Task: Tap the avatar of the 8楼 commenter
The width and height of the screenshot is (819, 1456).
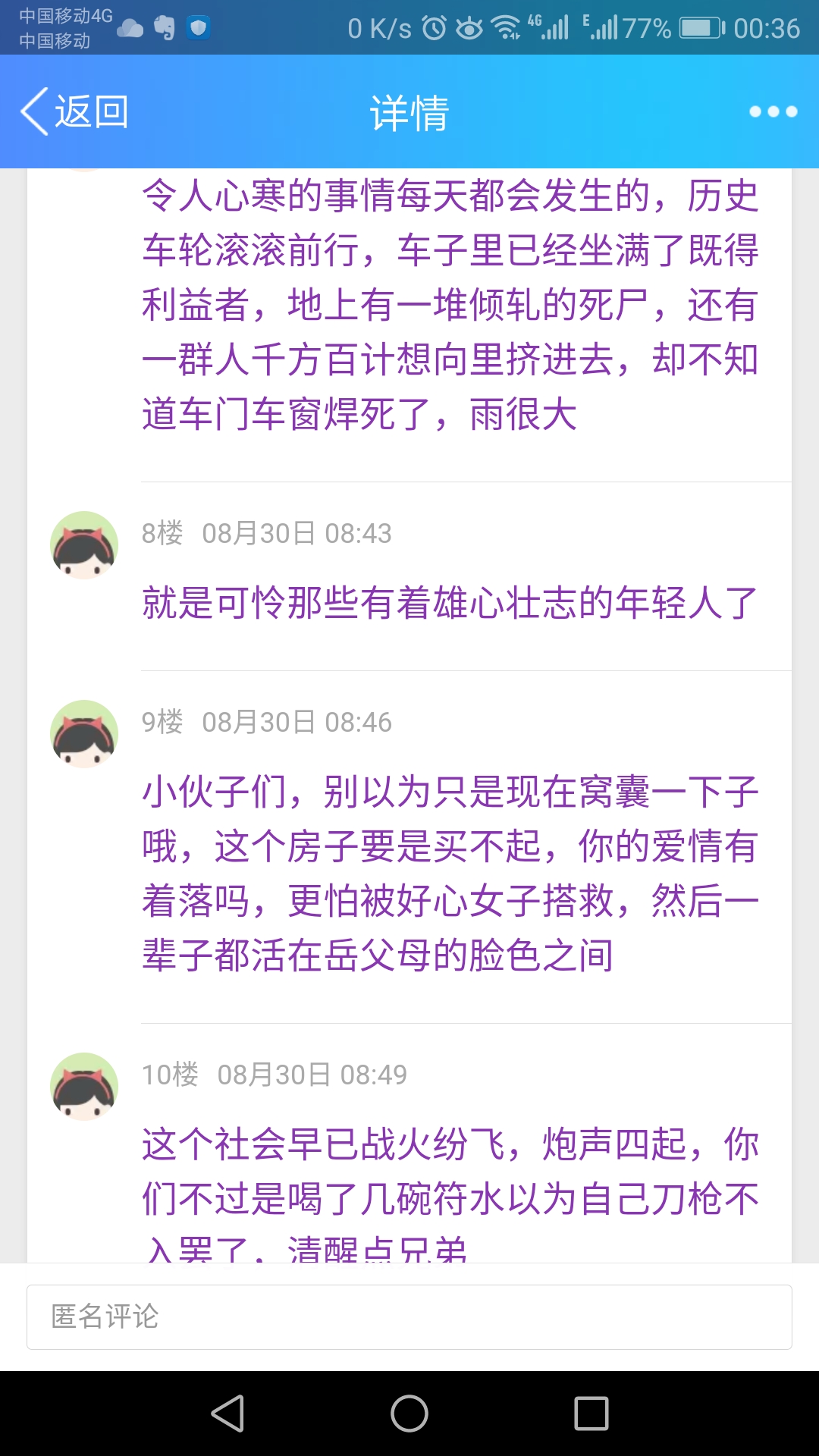Action: (84, 545)
